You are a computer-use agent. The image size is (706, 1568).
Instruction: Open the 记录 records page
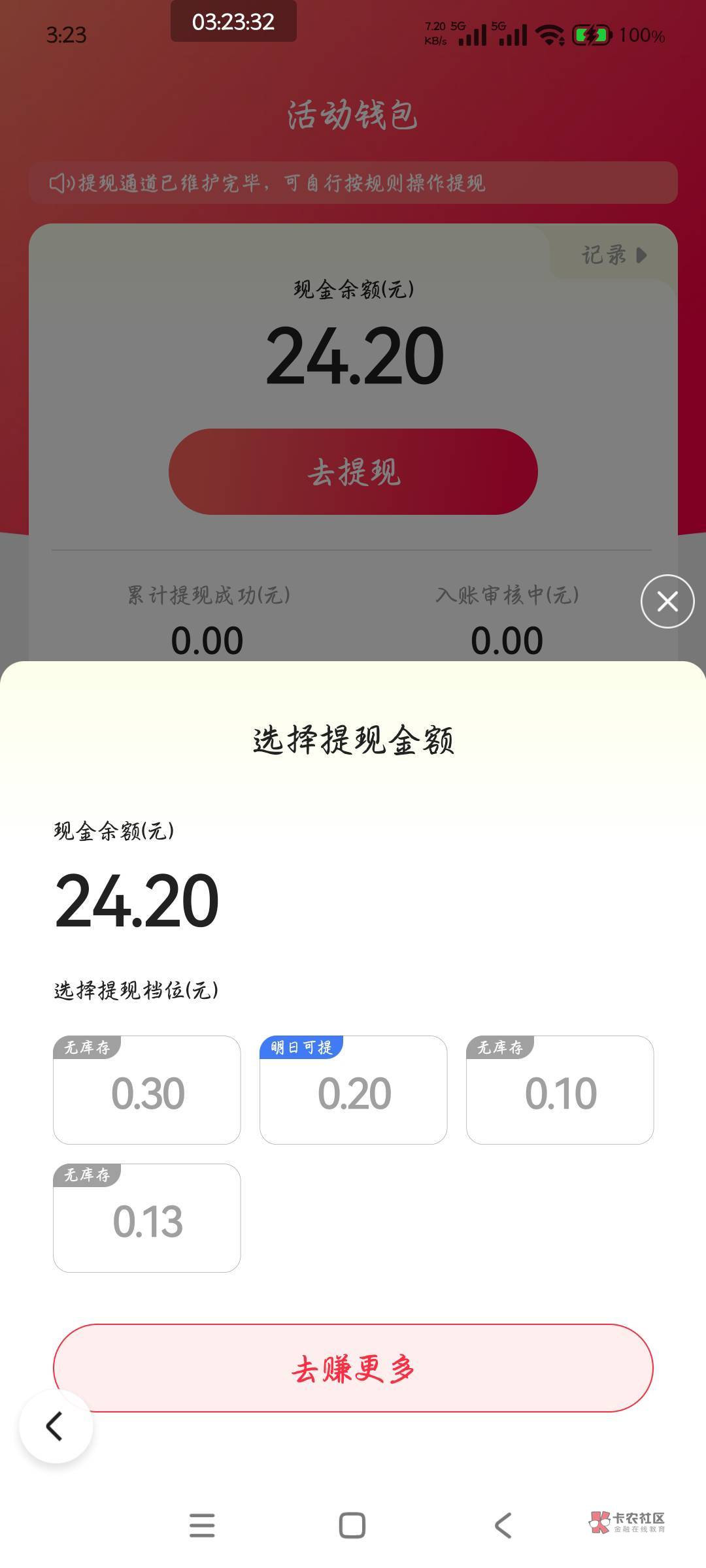[614, 255]
